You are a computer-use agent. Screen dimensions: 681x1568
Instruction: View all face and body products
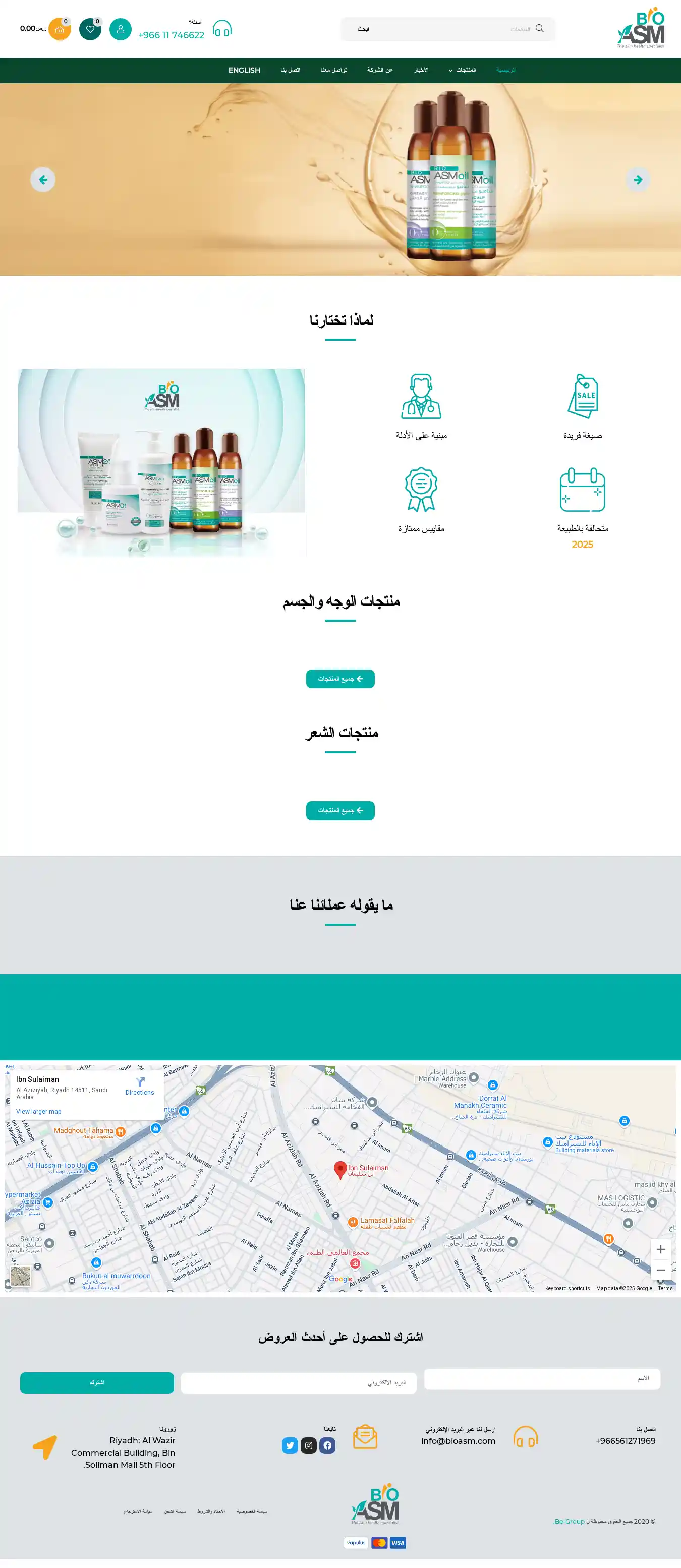(x=340, y=679)
